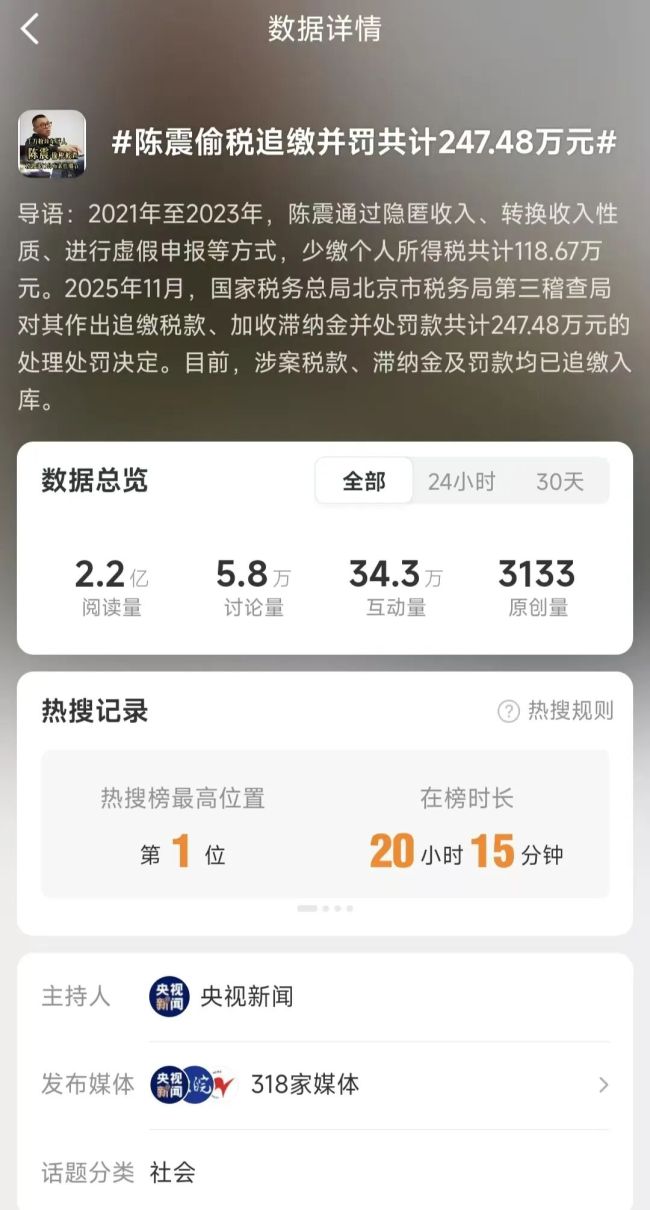Tap the 热搜记录 page indicator dots
650x1210 pixels.
tap(325, 908)
